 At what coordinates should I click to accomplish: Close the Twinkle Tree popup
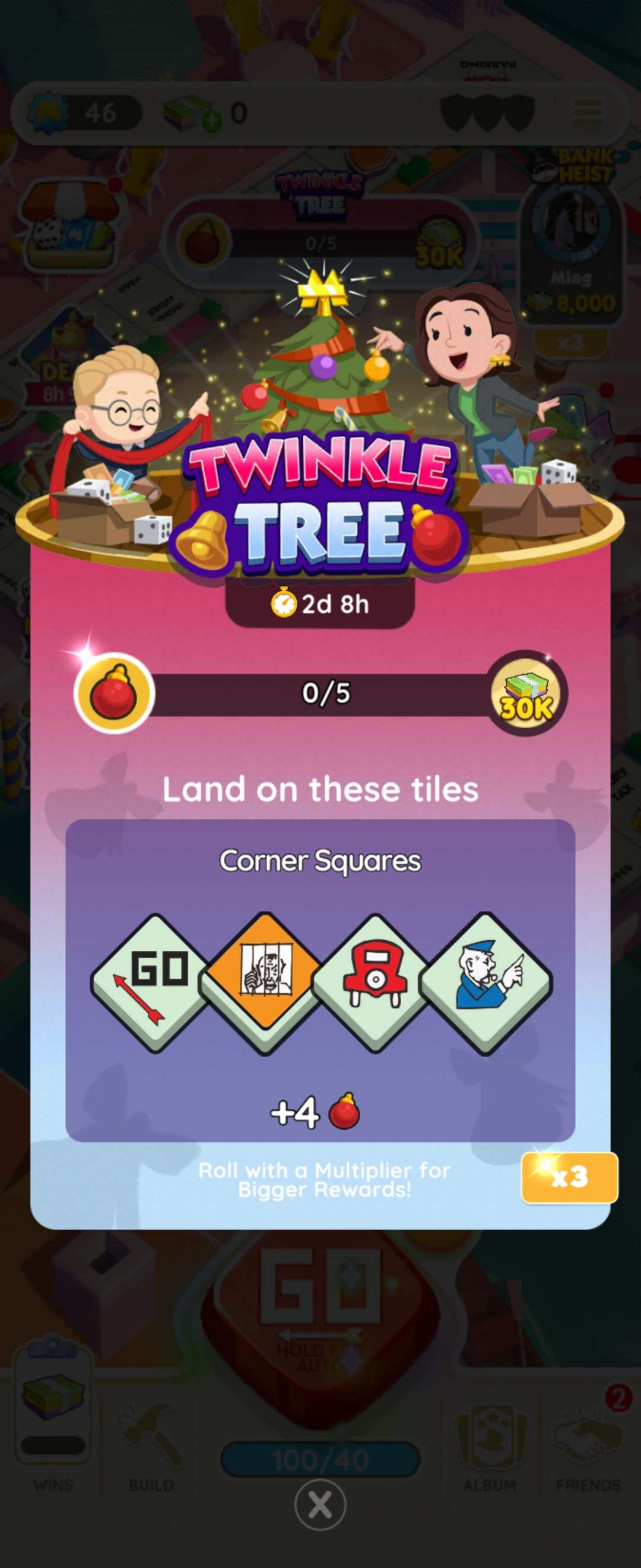(320, 1504)
